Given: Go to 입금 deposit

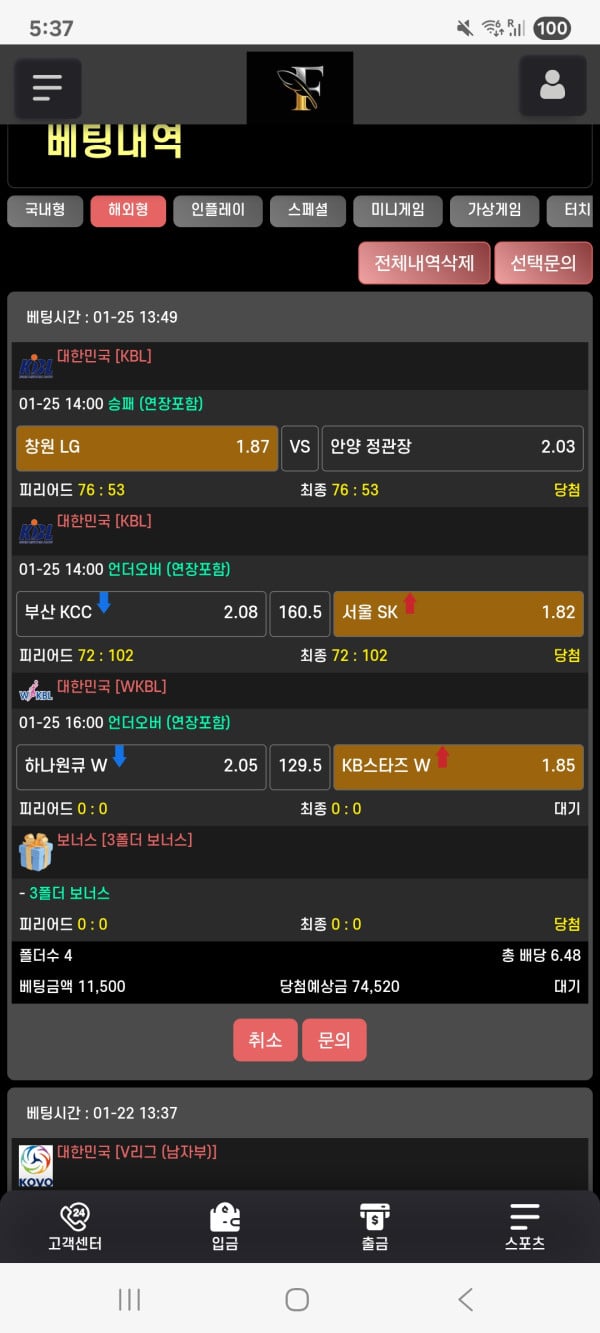Looking at the screenshot, I should [225, 1227].
